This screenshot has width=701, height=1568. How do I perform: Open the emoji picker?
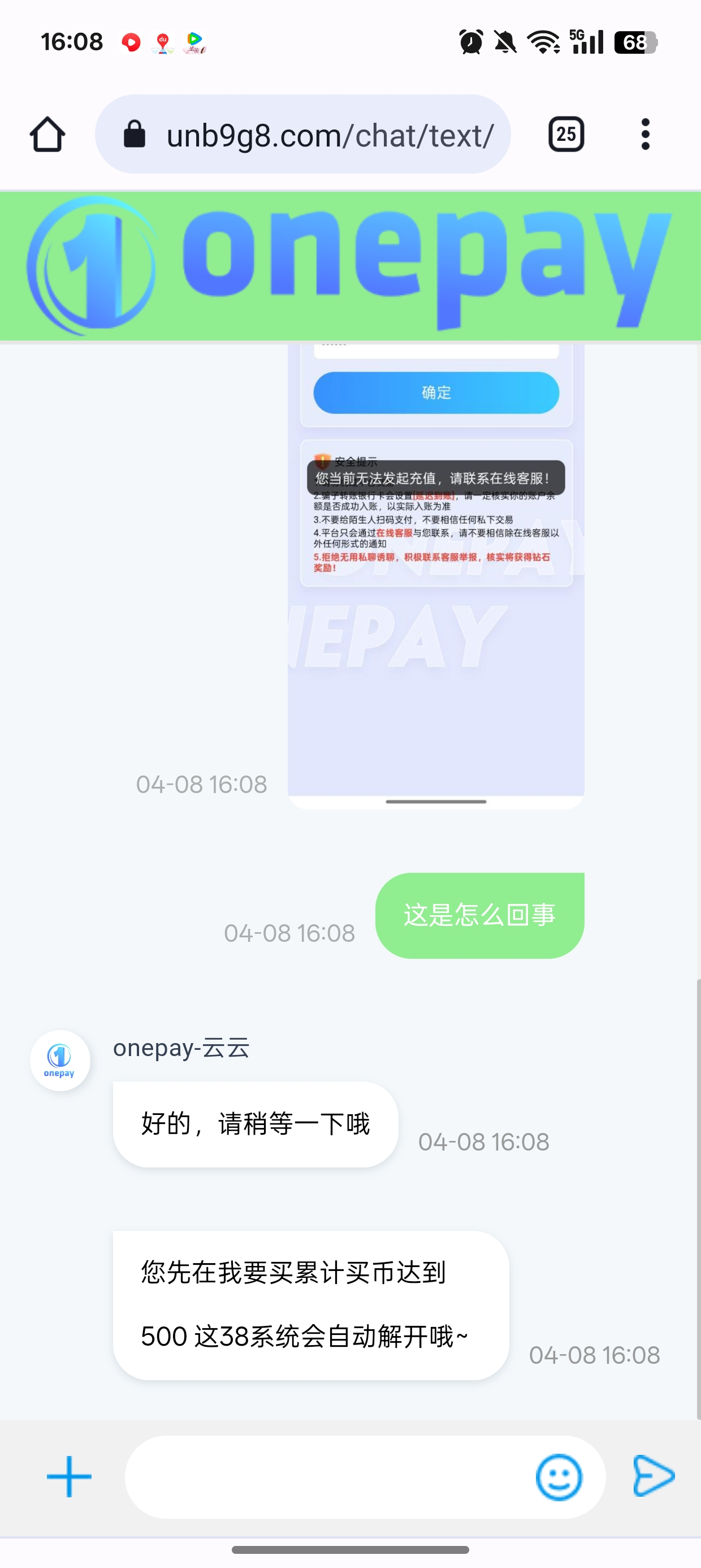(x=559, y=1477)
